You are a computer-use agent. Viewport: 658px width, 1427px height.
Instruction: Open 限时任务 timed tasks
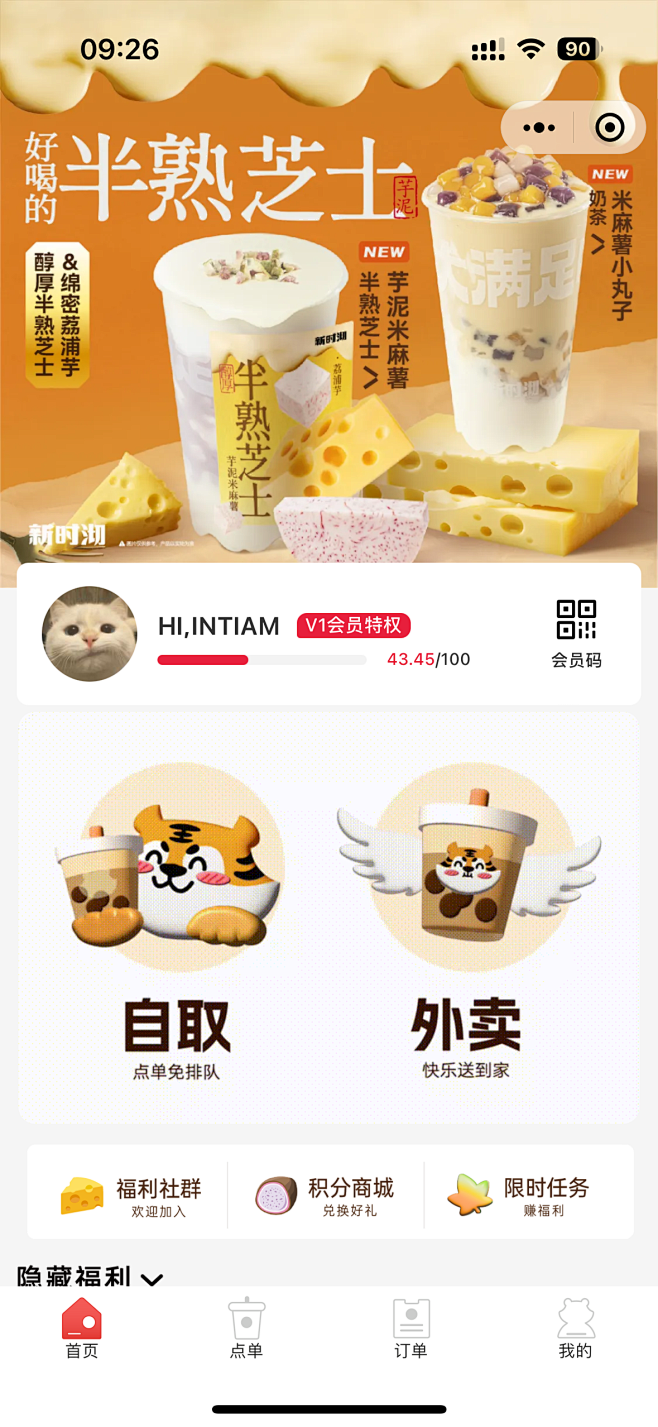click(520, 1195)
